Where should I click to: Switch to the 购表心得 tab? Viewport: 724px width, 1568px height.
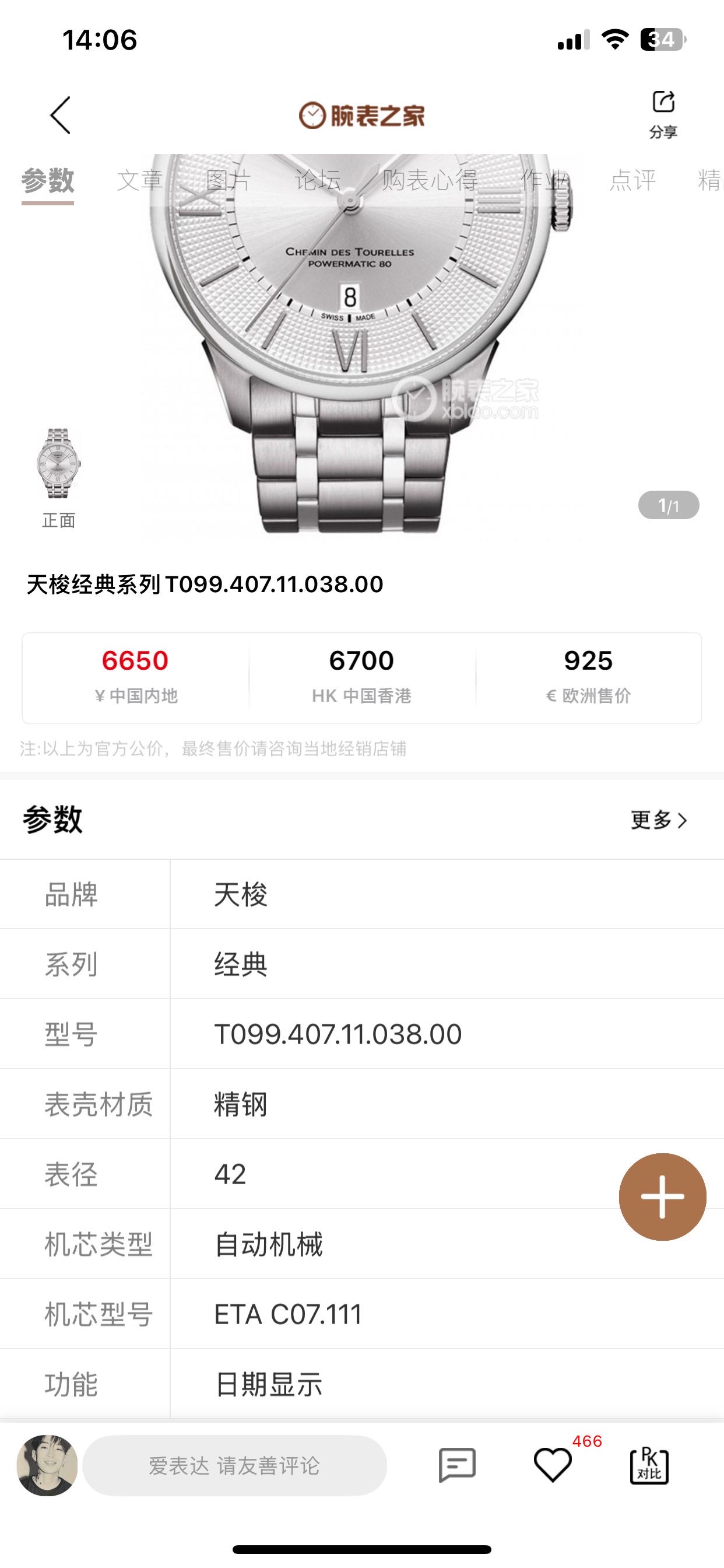pos(430,181)
